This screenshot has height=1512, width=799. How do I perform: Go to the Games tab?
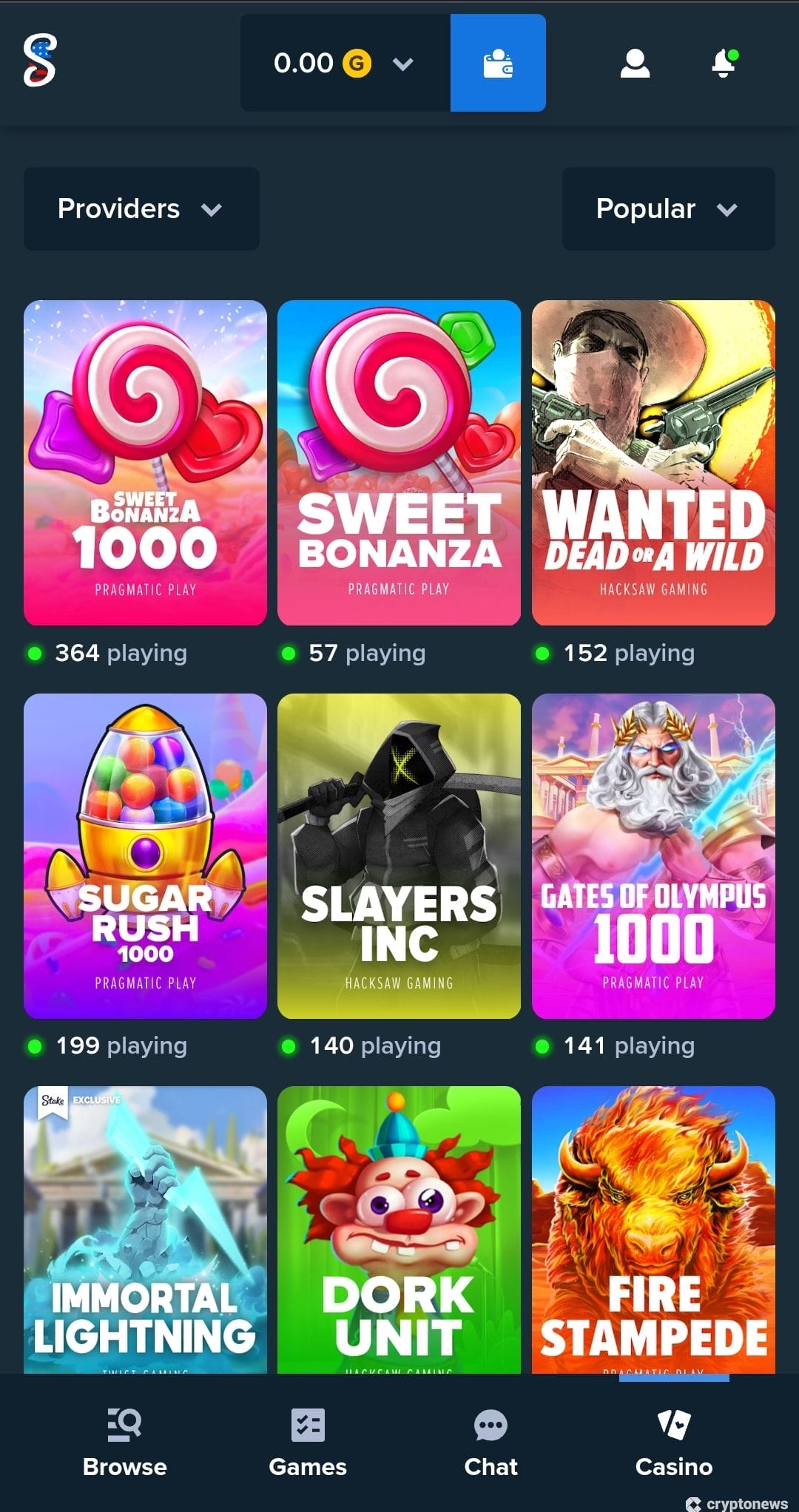tap(308, 1442)
